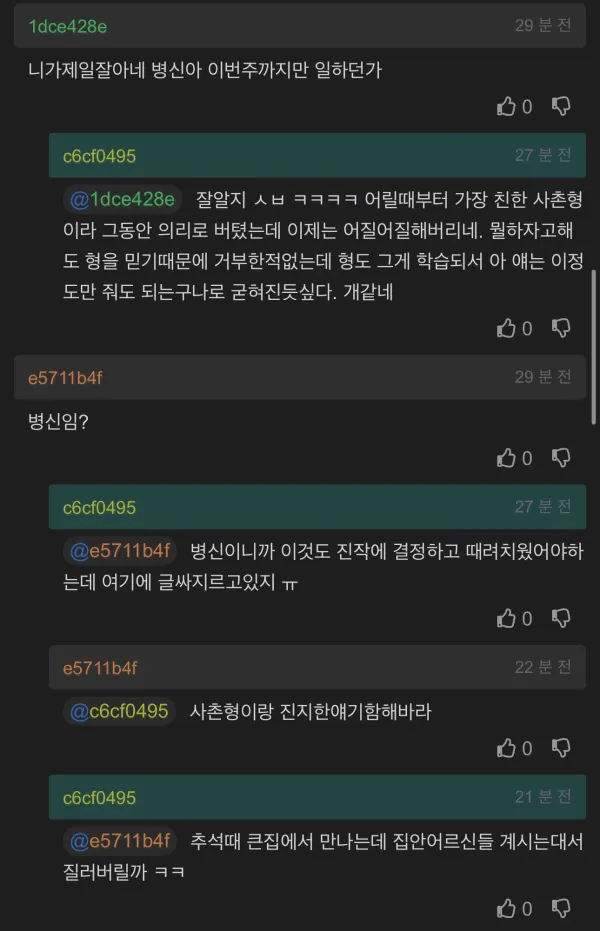
Task: Dislike c6cf0495's reply starting '병신이니까 이것도'
Action: pyautogui.click(x=562, y=618)
